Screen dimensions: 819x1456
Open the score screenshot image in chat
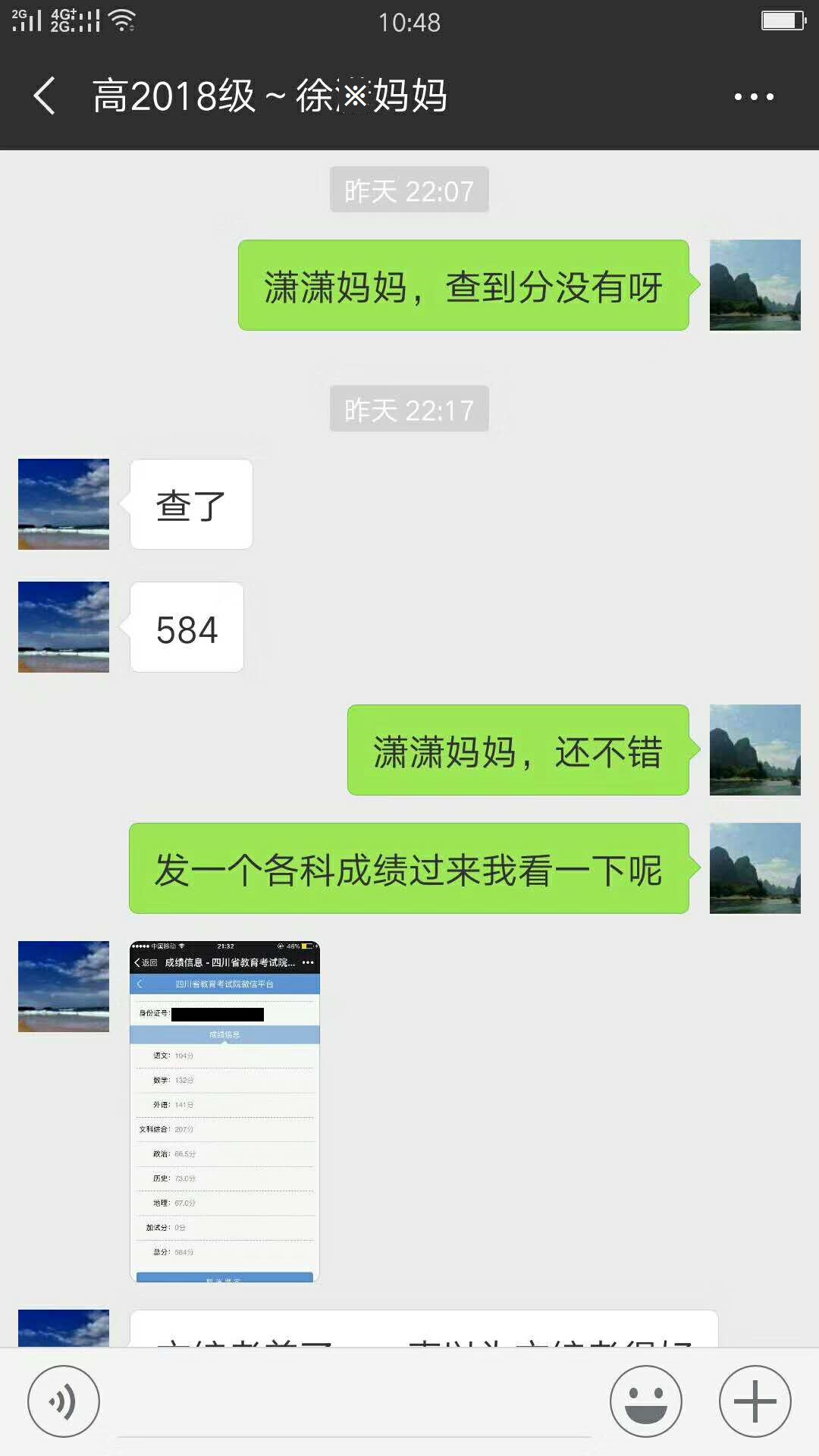pyautogui.click(x=224, y=1111)
